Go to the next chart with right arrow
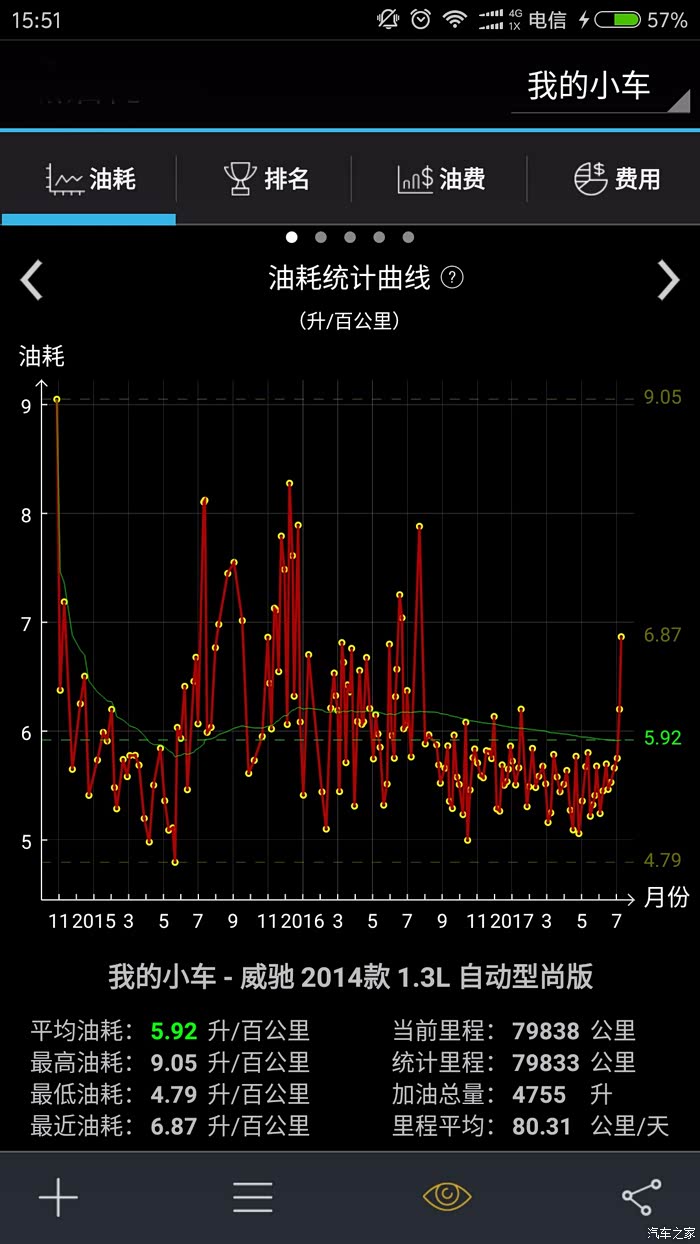Viewport: 700px width, 1244px height. pos(667,280)
